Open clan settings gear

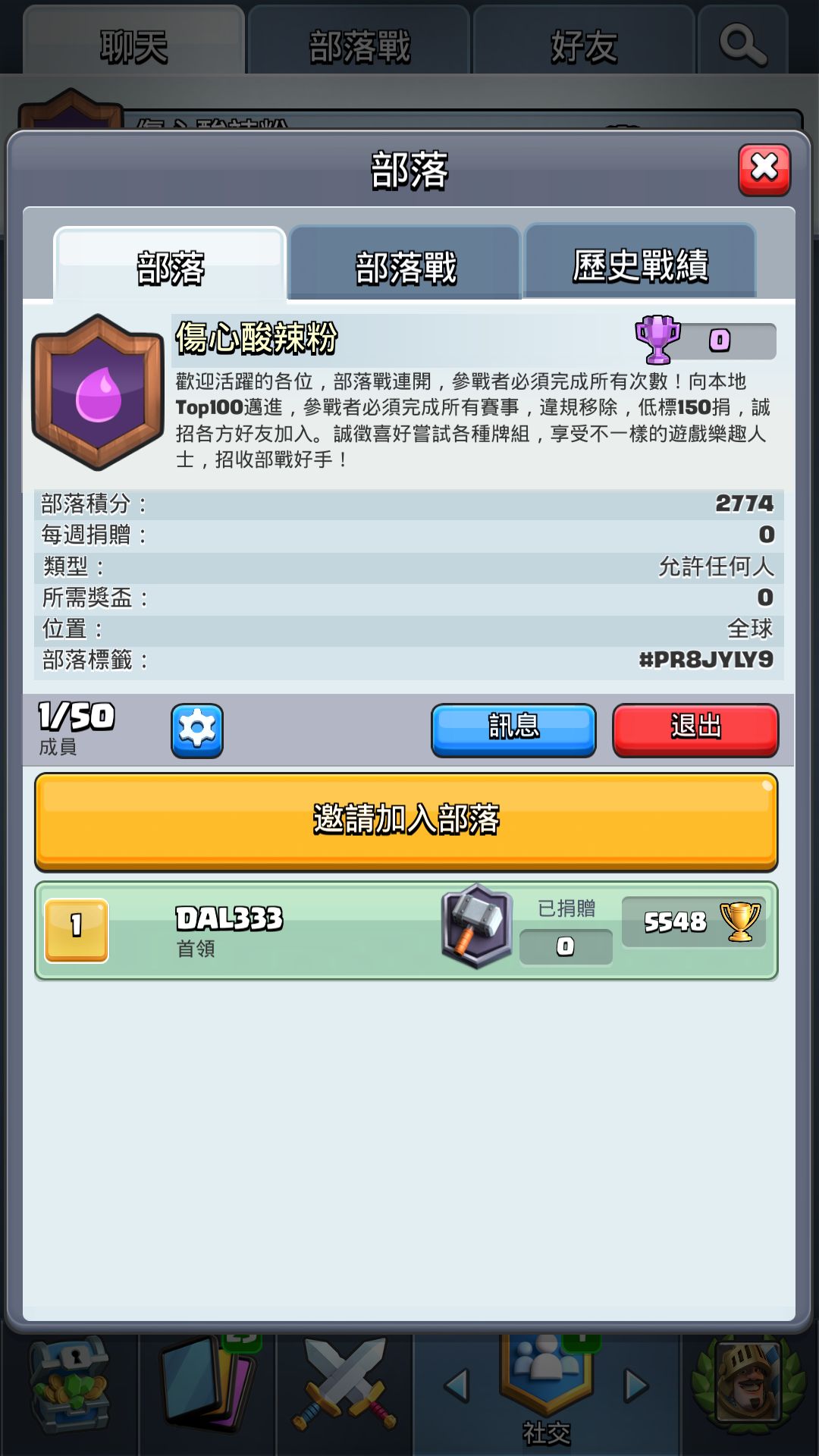pyautogui.click(x=197, y=730)
